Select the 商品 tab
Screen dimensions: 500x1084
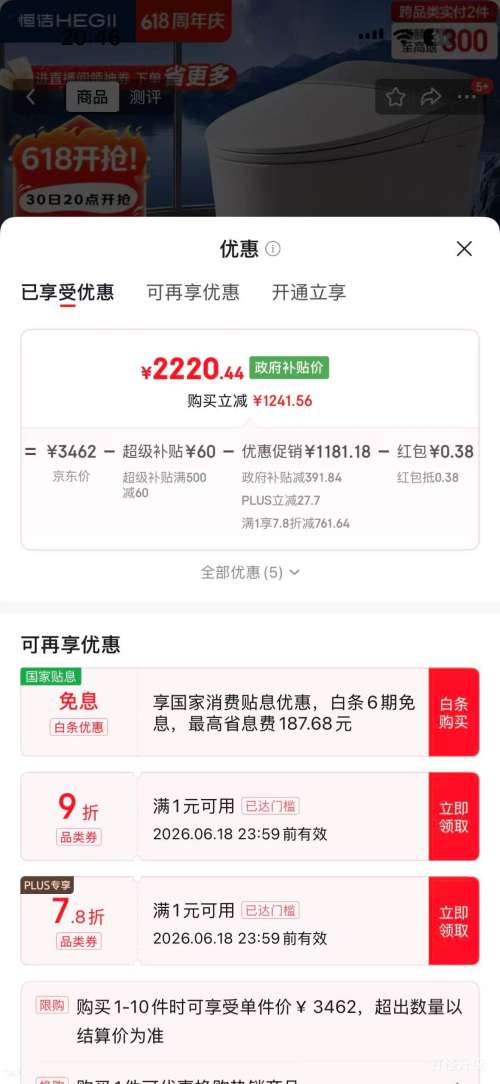[x=92, y=97]
